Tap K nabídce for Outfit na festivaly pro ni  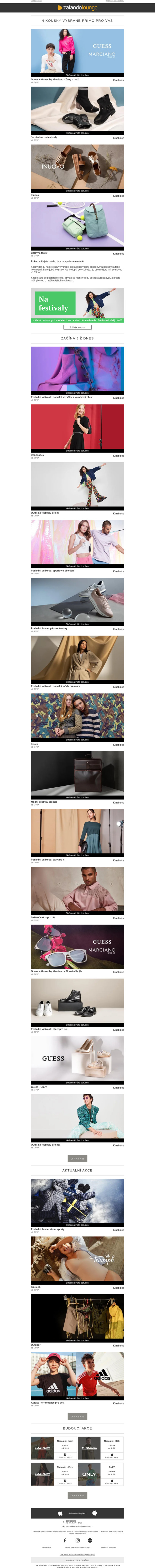pos(118,514)
